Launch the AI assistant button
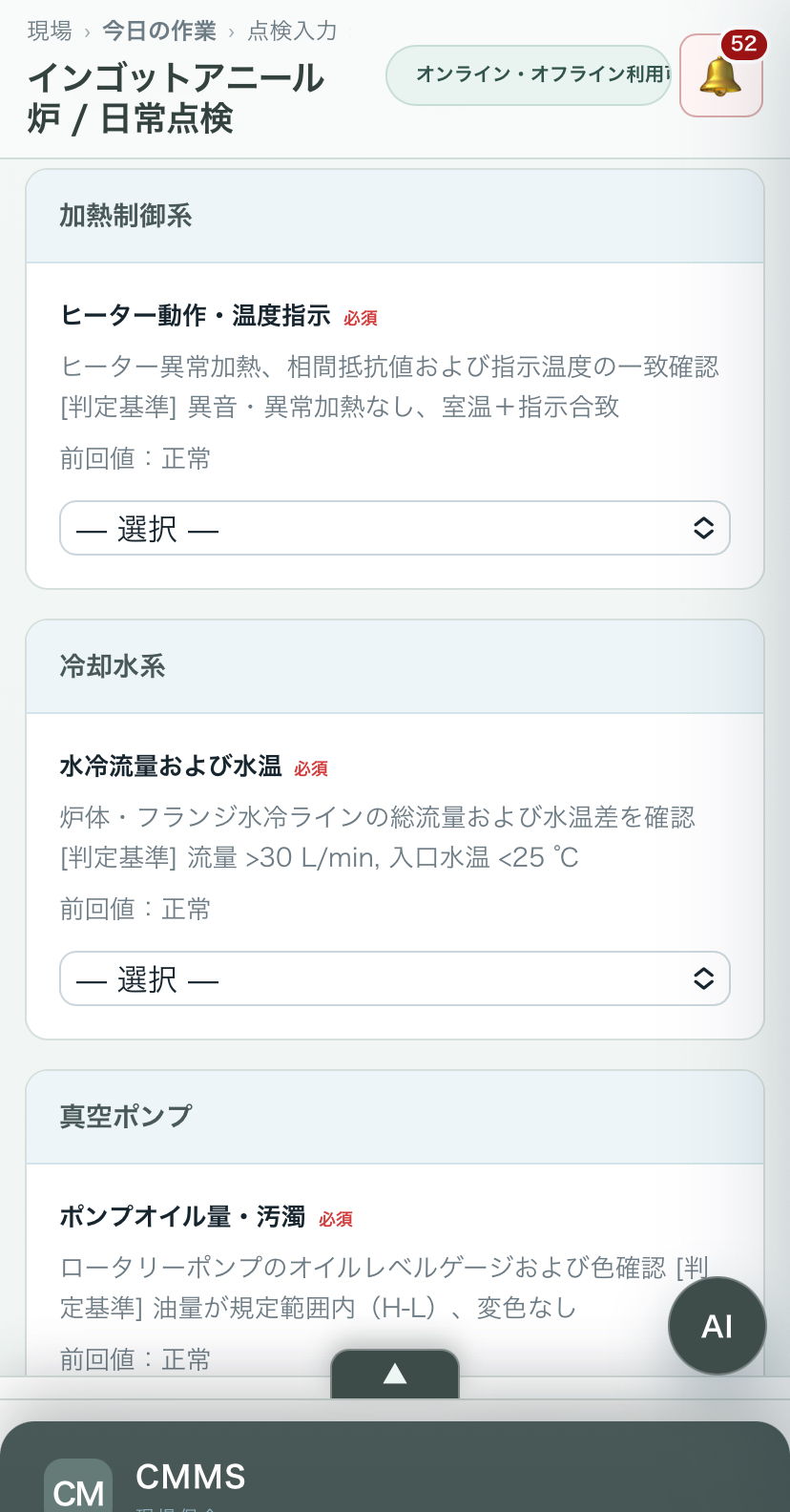Screen dimensions: 790x1512 [x=717, y=1326]
